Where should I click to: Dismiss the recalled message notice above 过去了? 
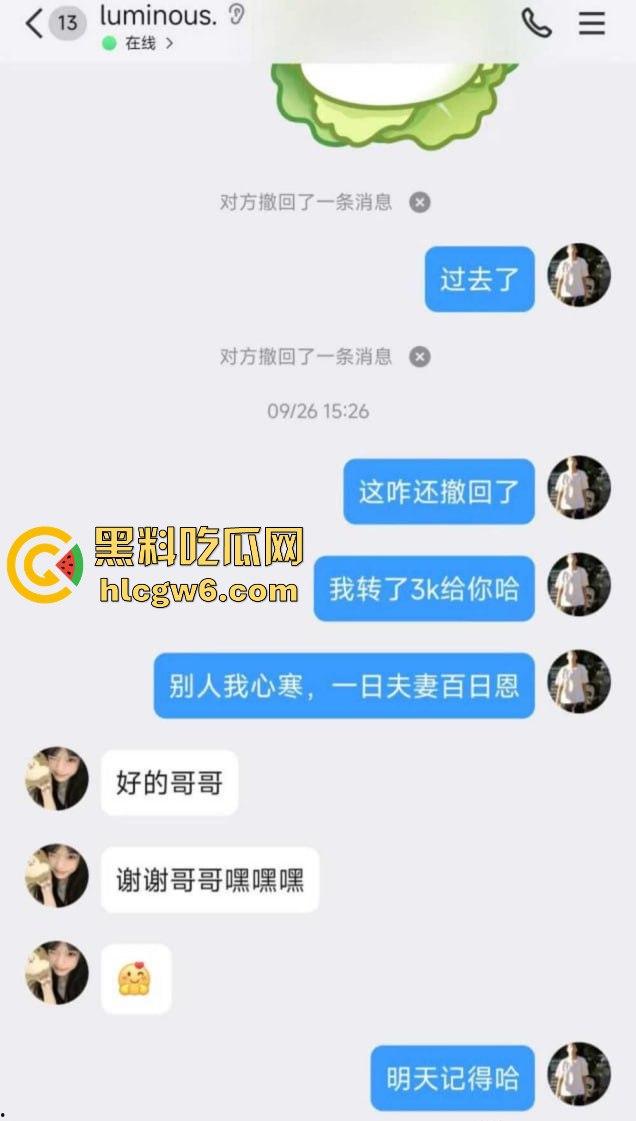[420, 202]
